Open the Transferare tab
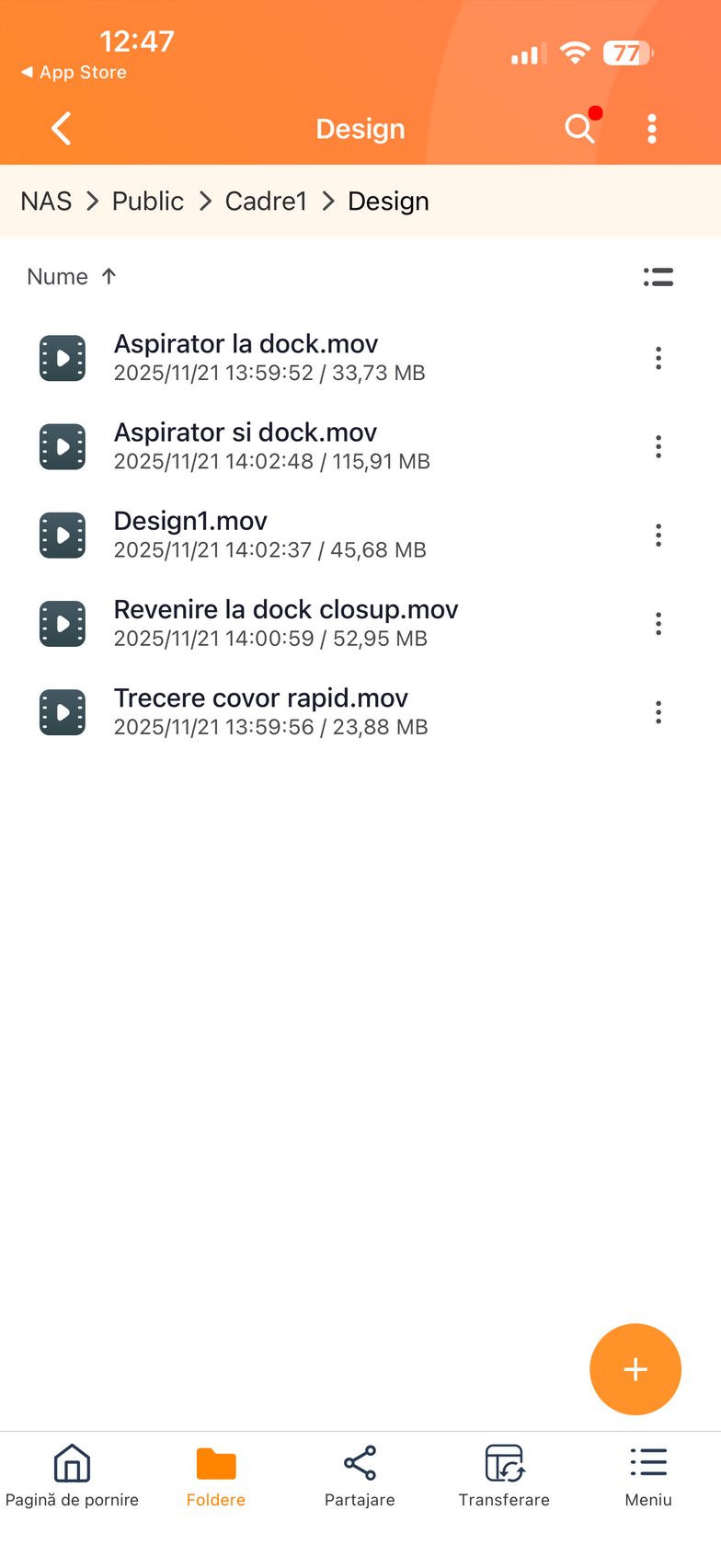 click(504, 1475)
